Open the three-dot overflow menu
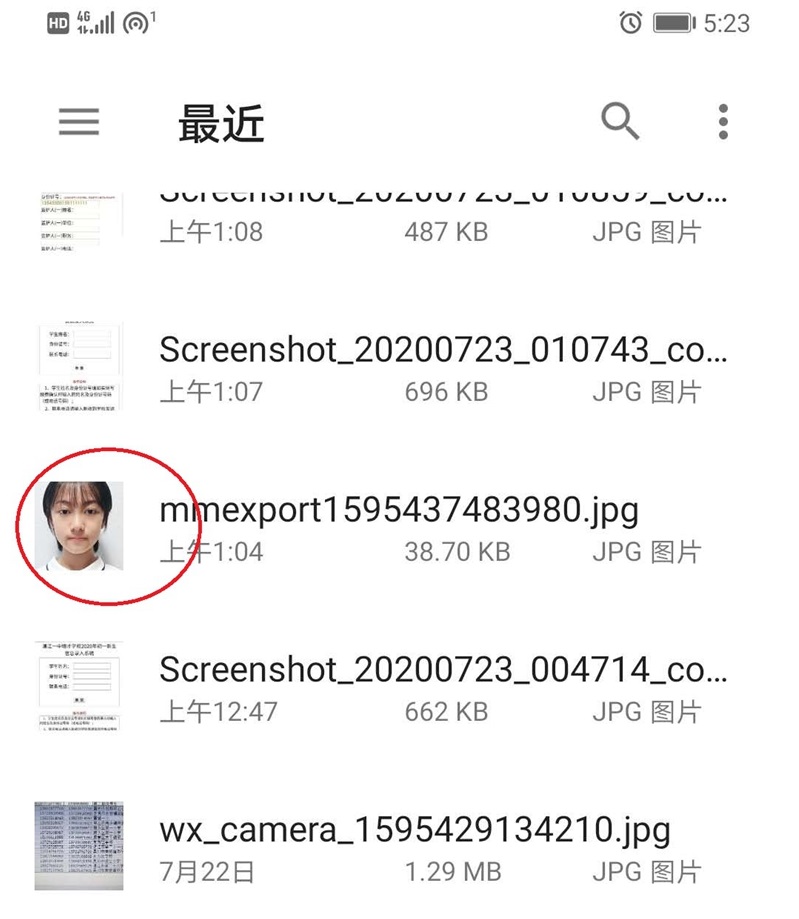Viewport: 799px width, 919px height. (x=723, y=122)
